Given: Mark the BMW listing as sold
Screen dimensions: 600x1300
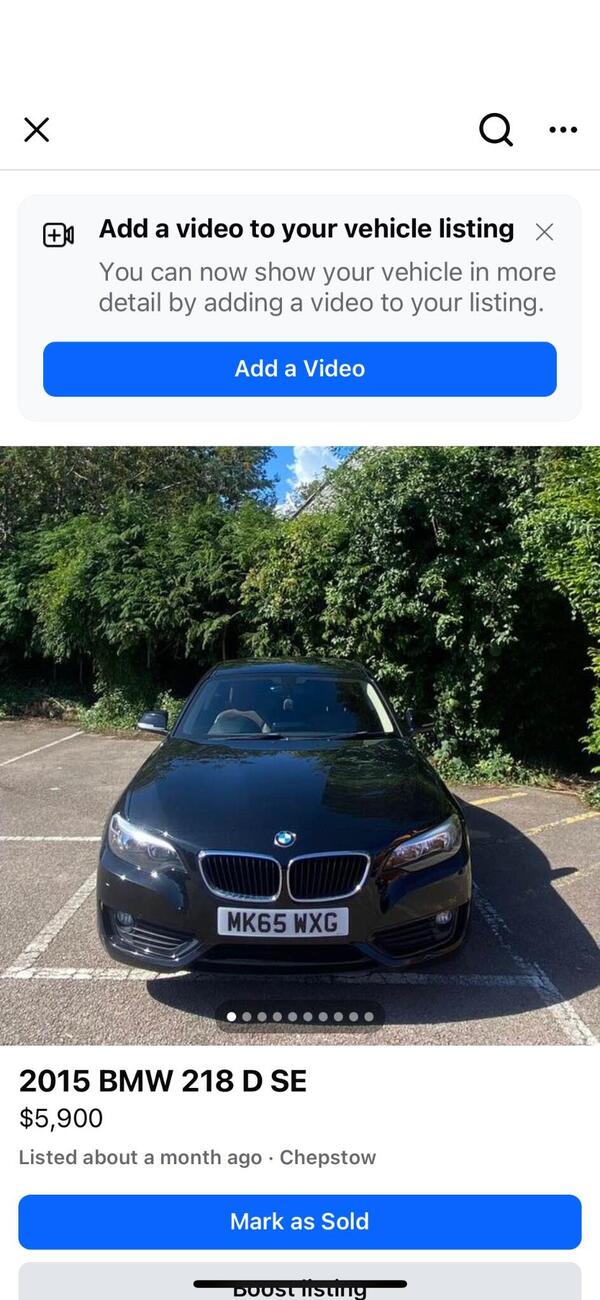Looking at the screenshot, I should [x=299, y=1221].
